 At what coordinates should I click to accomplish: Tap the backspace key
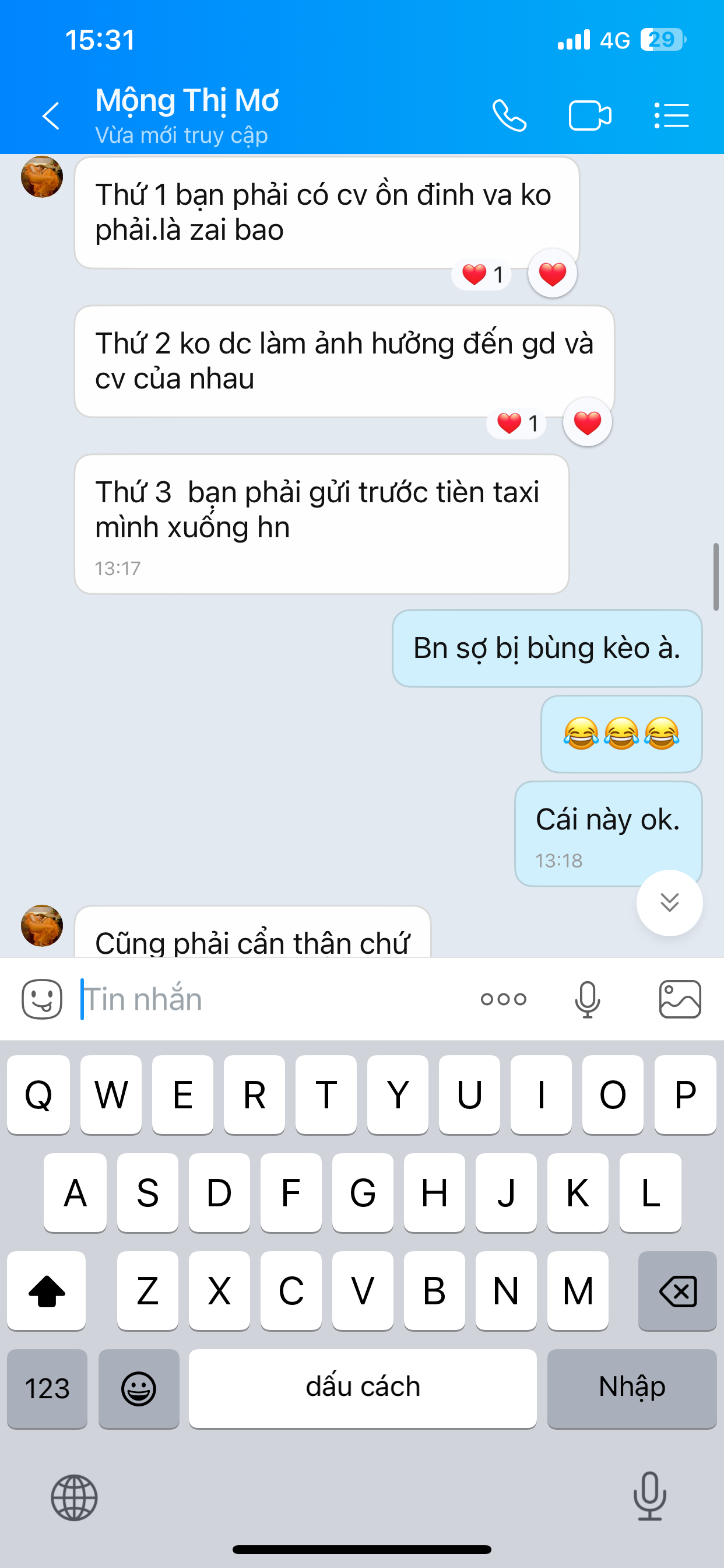(x=677, y=1290)
